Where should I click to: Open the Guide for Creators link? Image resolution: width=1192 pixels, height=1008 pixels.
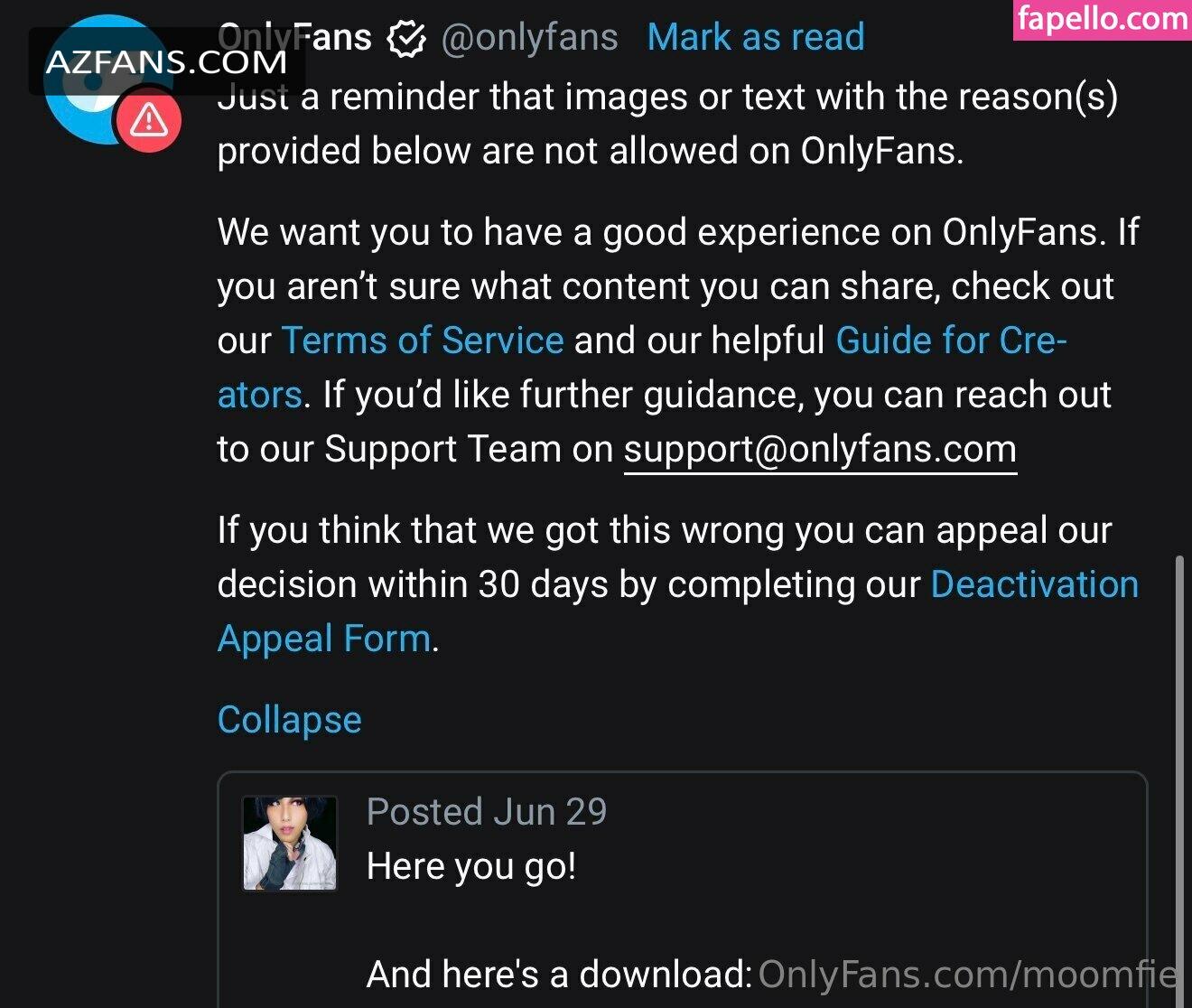pos(950,341)
